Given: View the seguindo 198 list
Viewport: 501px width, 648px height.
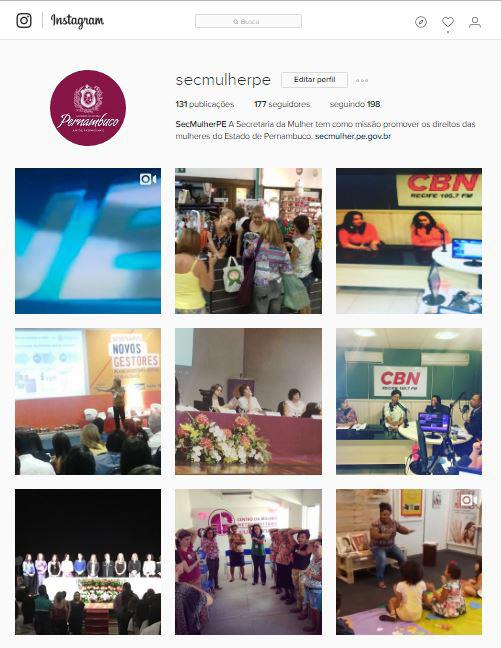Looking at the screenshot, I should (355, 104).
